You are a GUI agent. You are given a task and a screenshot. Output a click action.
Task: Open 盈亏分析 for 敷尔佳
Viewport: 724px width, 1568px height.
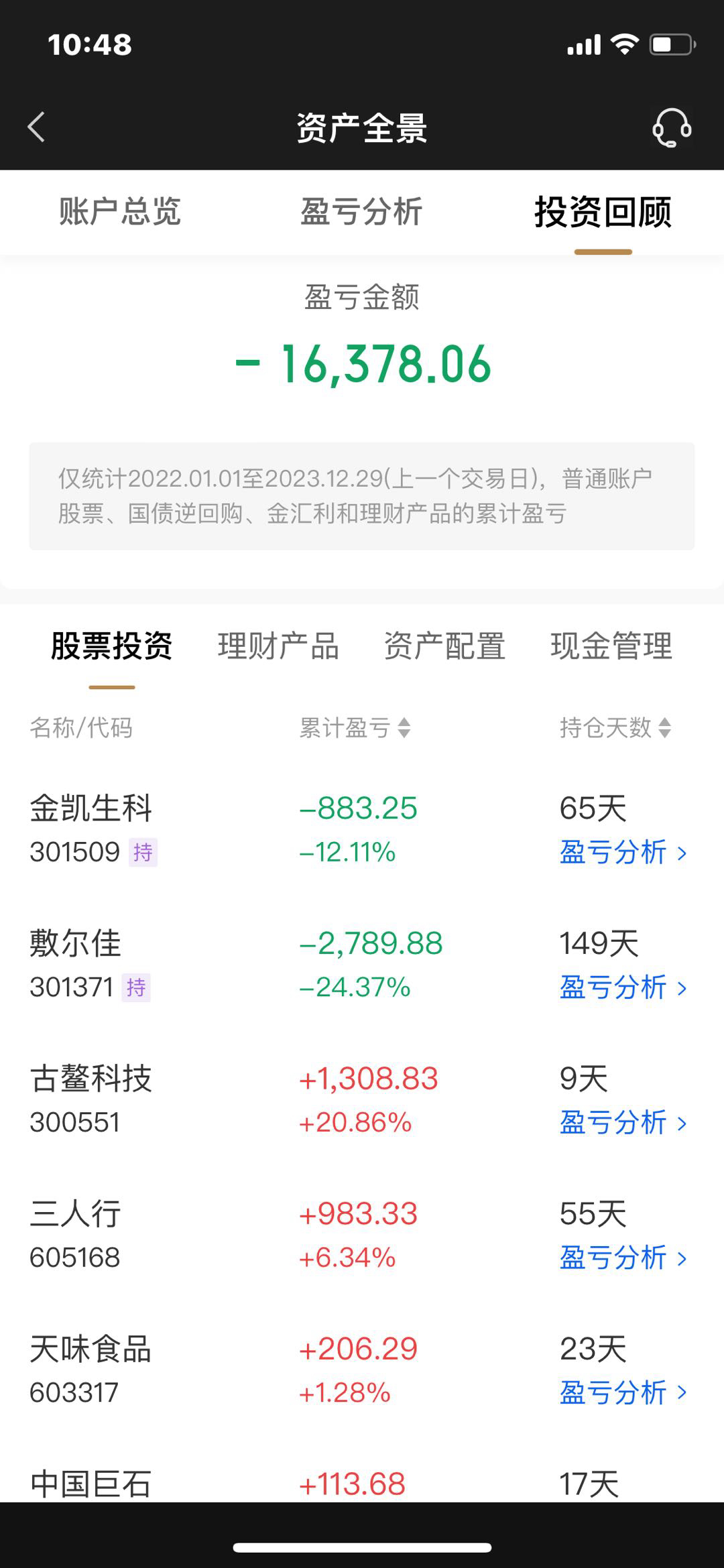pyautogui.click(x=623, y=987)
